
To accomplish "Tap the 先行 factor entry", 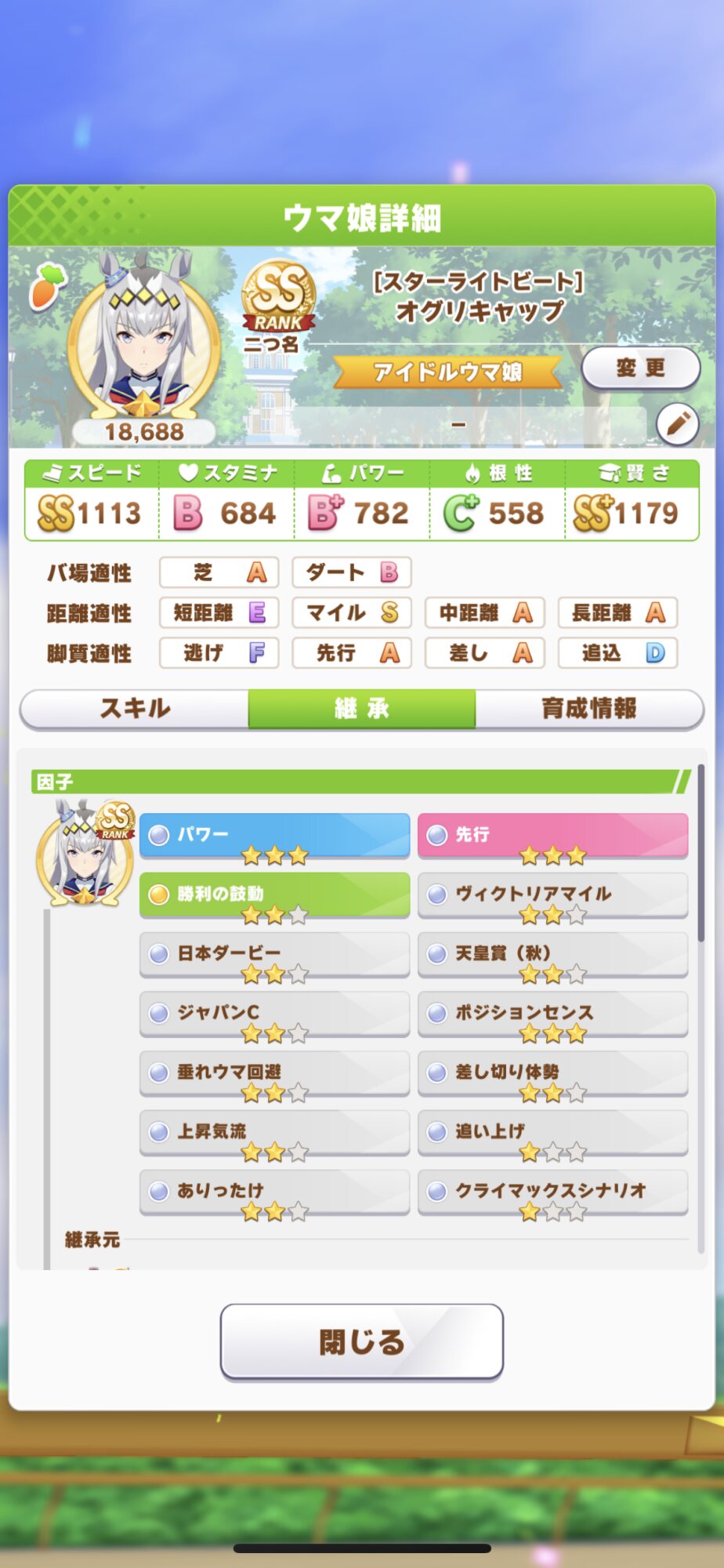I will (x=552, y=836).
